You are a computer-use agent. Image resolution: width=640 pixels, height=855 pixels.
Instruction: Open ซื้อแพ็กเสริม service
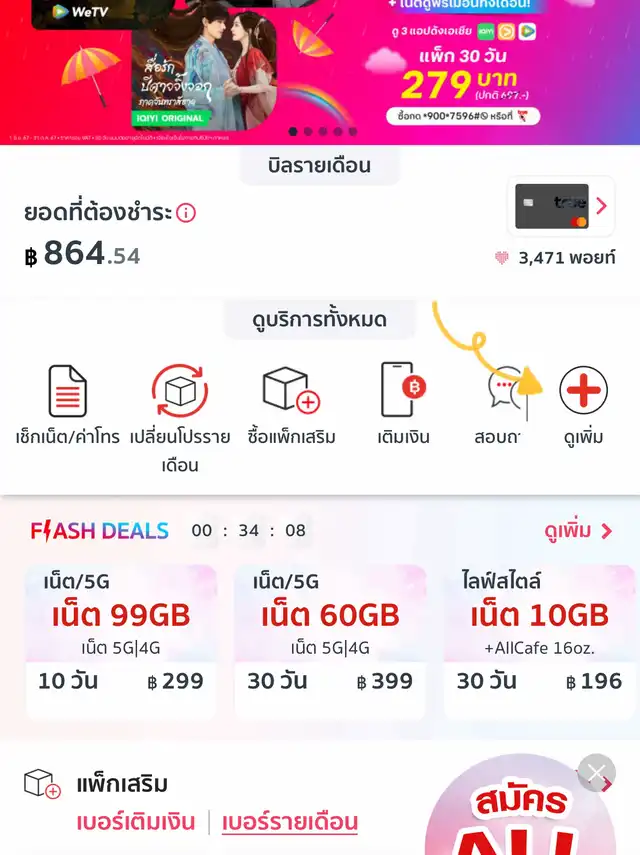click(x=291, y=404)
